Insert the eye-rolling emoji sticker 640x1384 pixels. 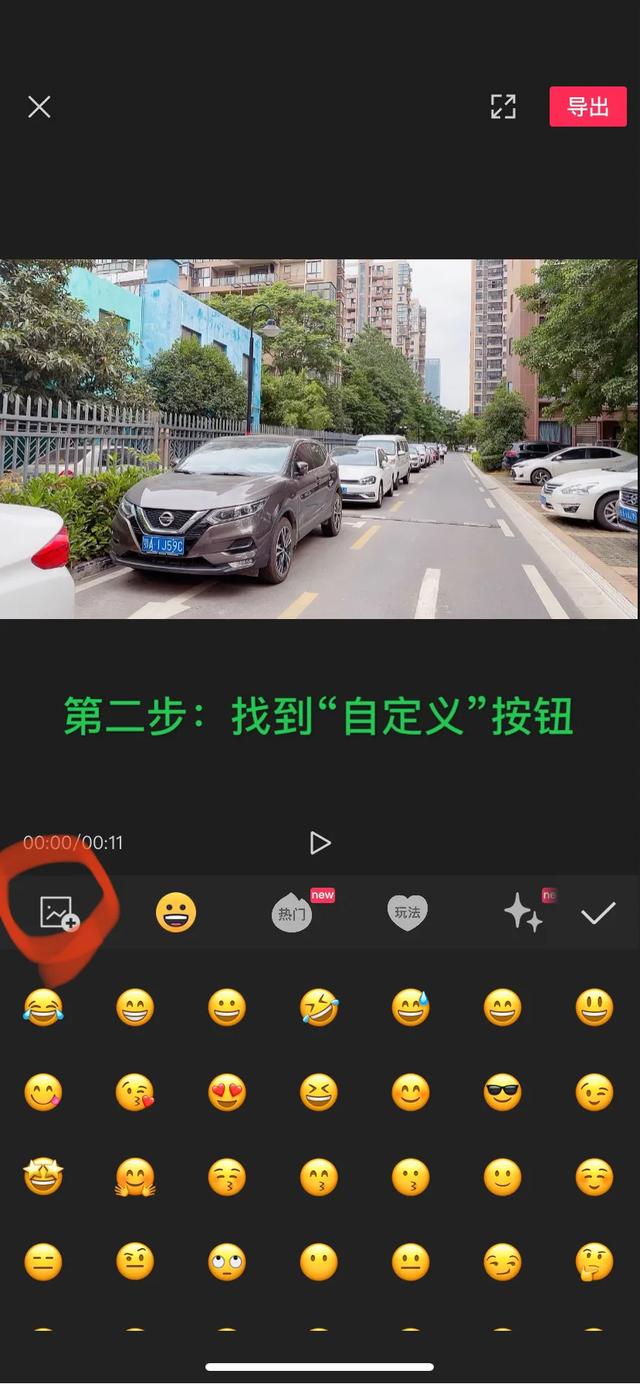tap(227, 1263)
